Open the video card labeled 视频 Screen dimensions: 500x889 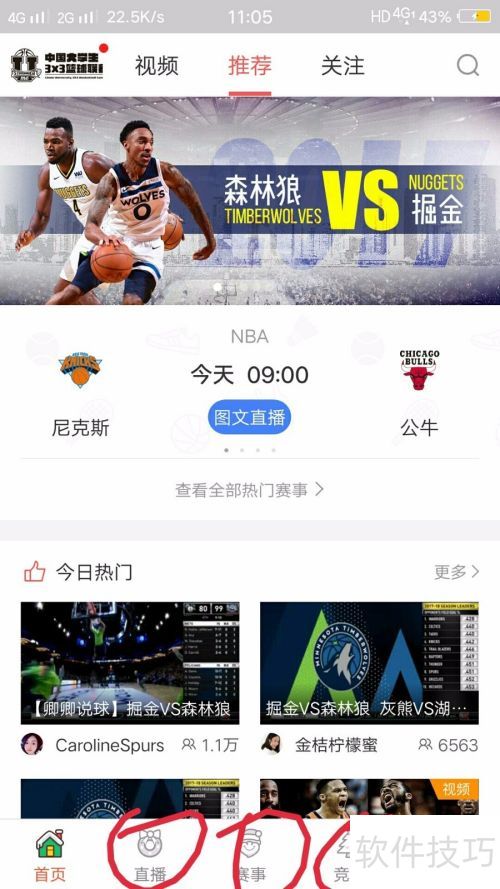tap(369, 797)
